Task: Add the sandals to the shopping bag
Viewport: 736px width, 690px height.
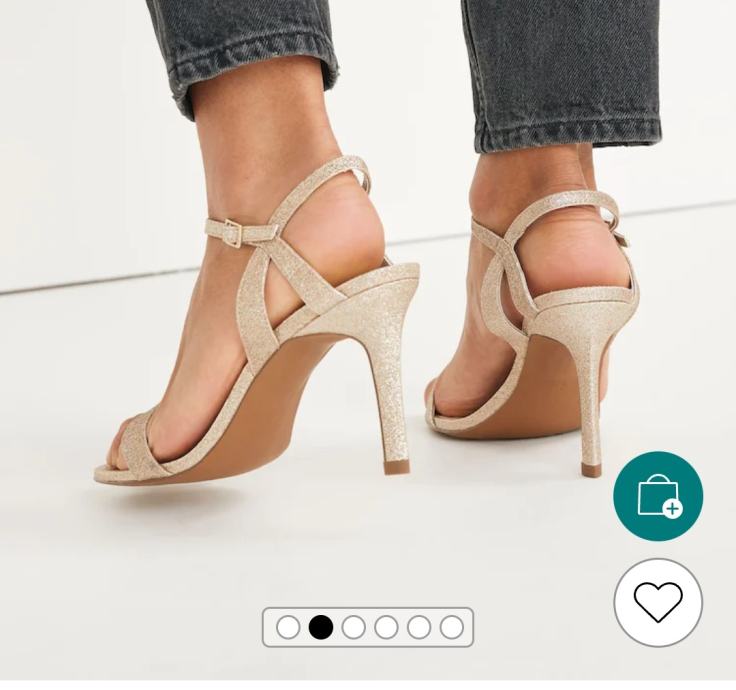Action: pyautogui.click(x=658, y=497)
